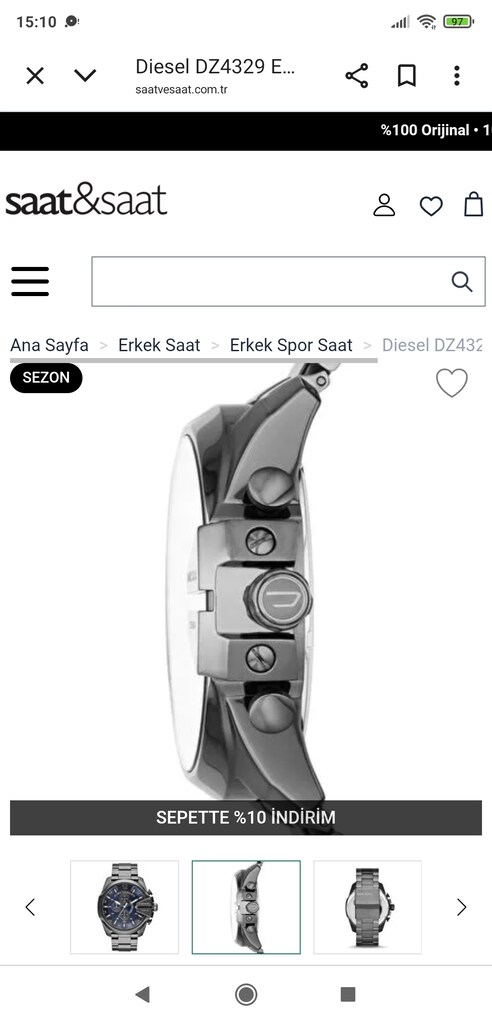Open the shopping bag
Viewport: 492px width, 1024px height.
tap(474, 204)
